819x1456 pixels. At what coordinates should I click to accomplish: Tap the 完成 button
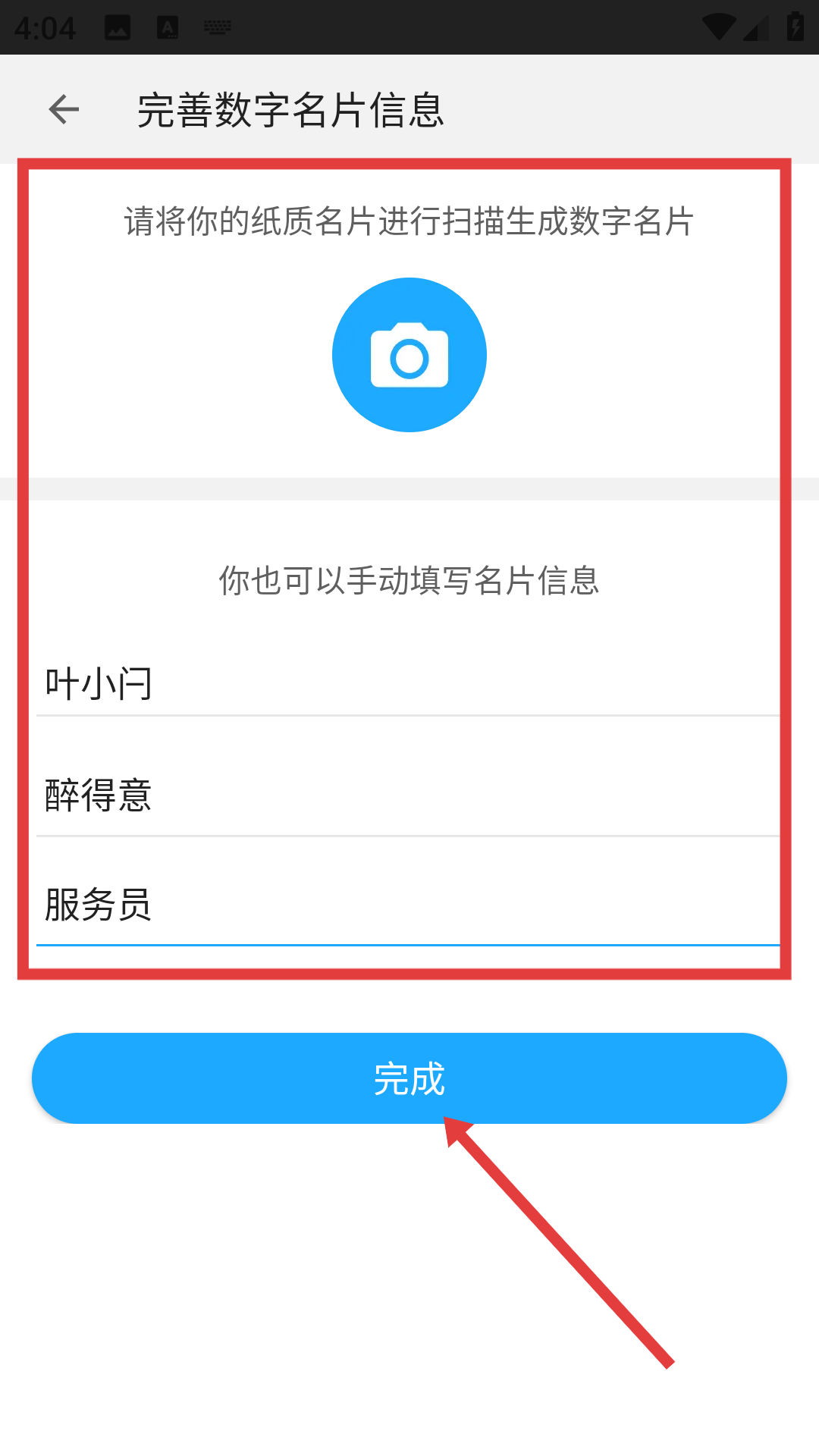[409, 1078]
